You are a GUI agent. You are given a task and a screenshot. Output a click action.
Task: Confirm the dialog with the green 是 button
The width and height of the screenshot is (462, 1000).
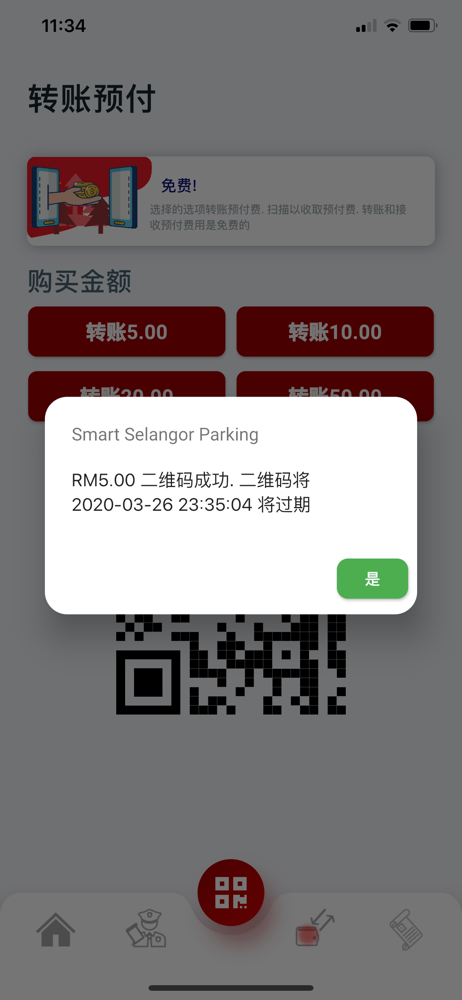(372, 578)
